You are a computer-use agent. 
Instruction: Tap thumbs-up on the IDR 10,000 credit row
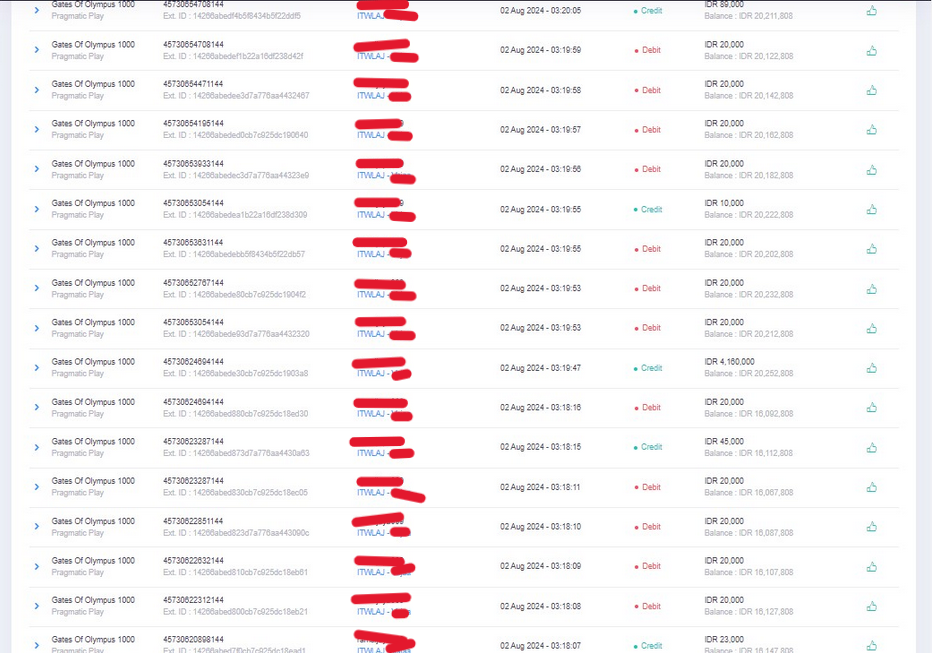(x=872, y=209)
